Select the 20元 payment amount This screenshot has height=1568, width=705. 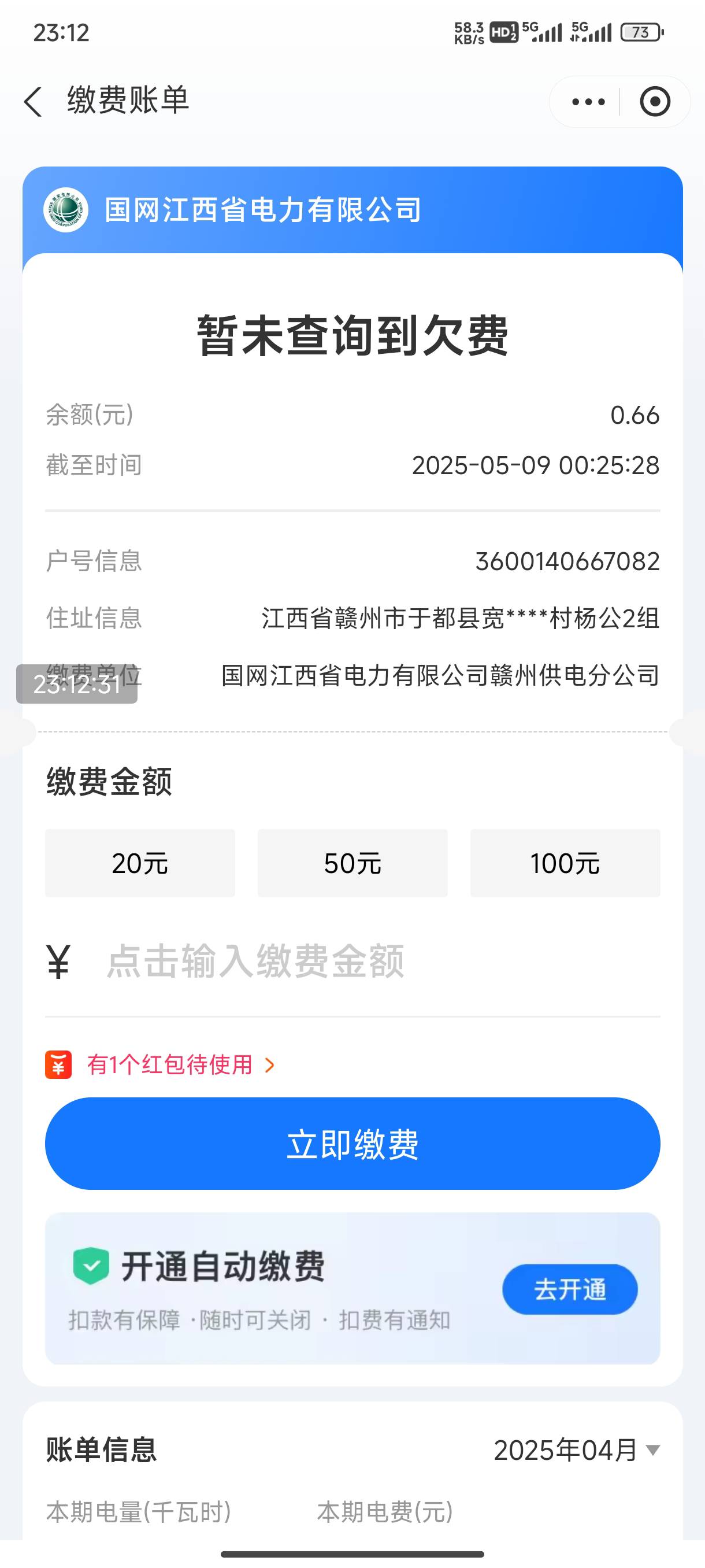(x=140, y=863)
